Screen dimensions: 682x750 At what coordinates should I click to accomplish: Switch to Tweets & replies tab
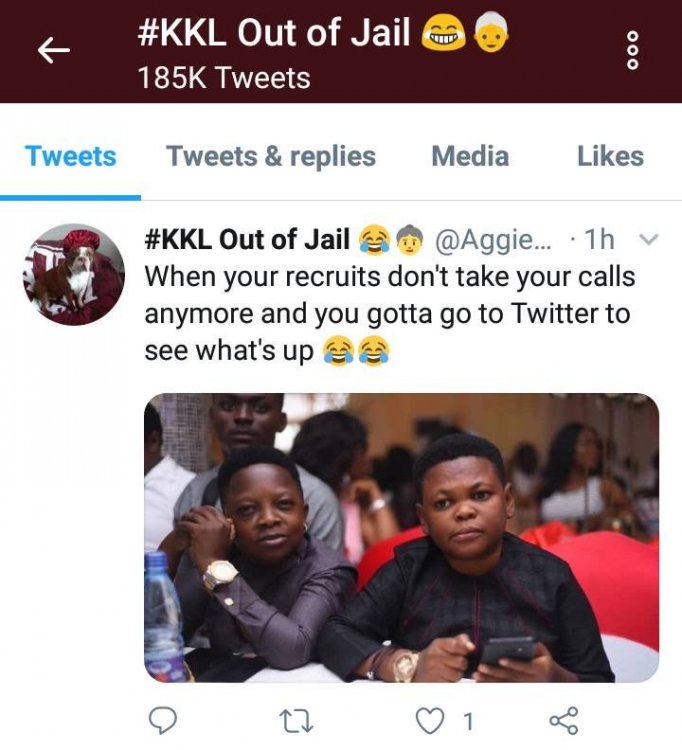tap(271, 157)
